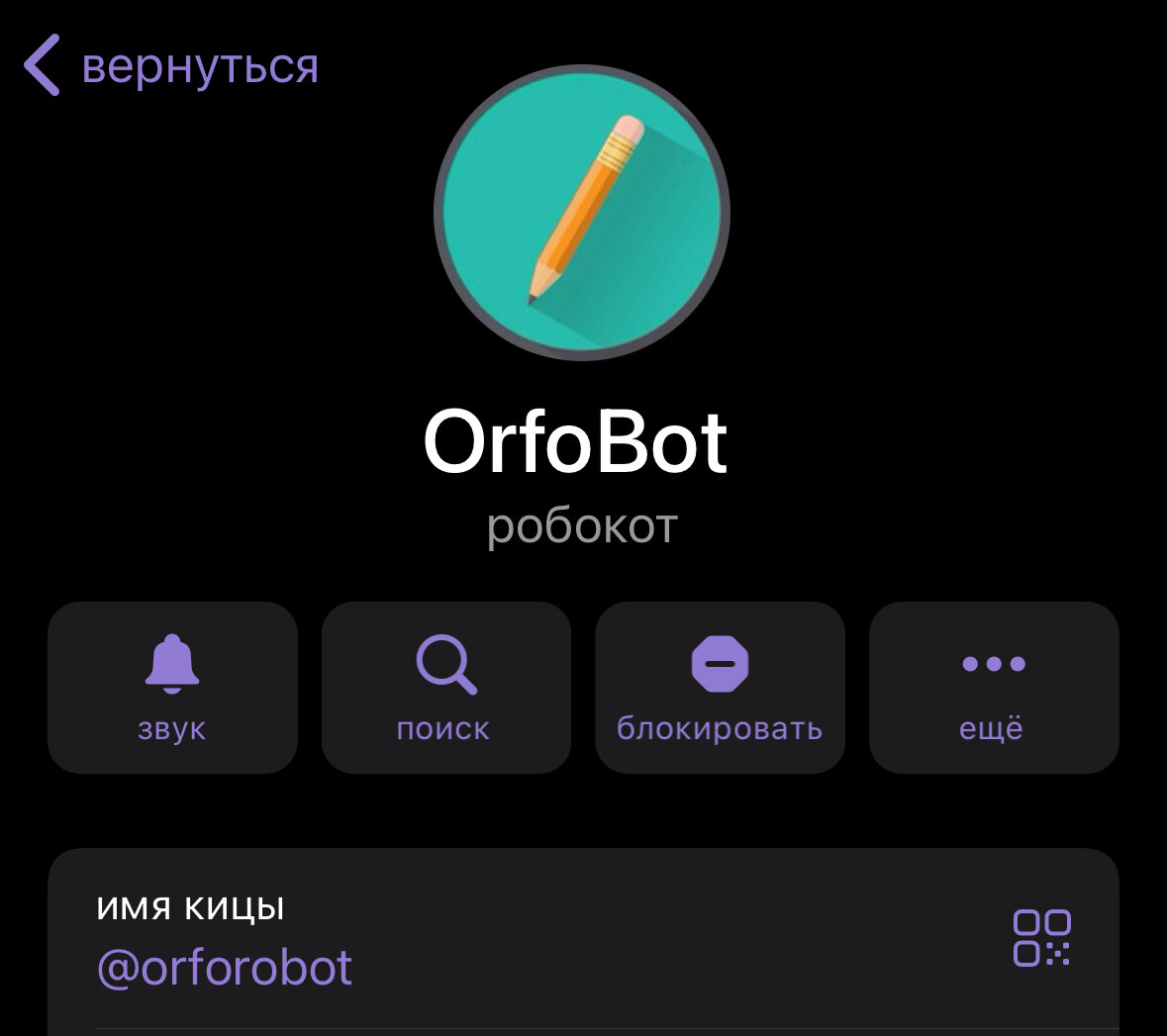Open «поиск» to search the chat
The image size is (1167, 1036).
pyautogui.click(x=445, y=688)
